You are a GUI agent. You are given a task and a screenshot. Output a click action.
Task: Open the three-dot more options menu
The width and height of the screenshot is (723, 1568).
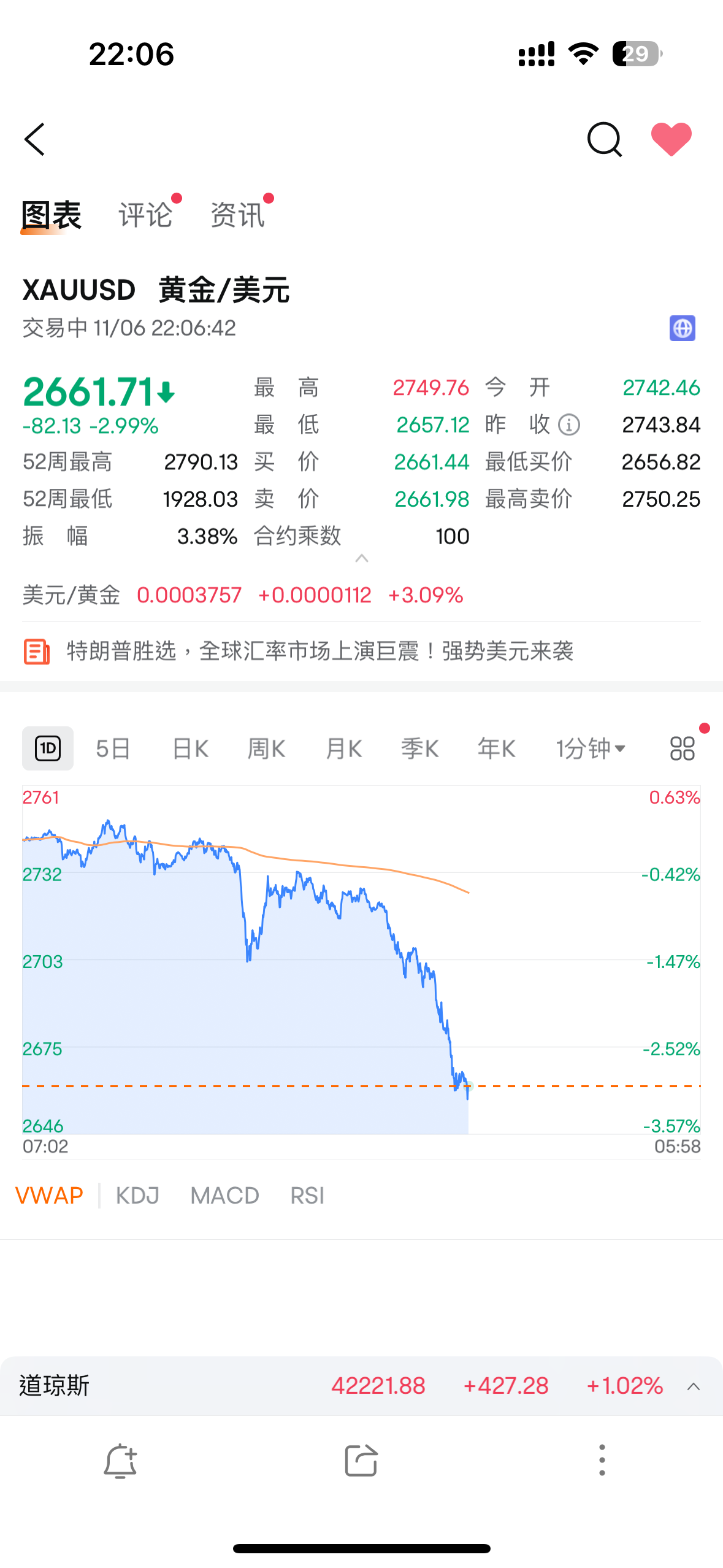(x=602, y=1460)
